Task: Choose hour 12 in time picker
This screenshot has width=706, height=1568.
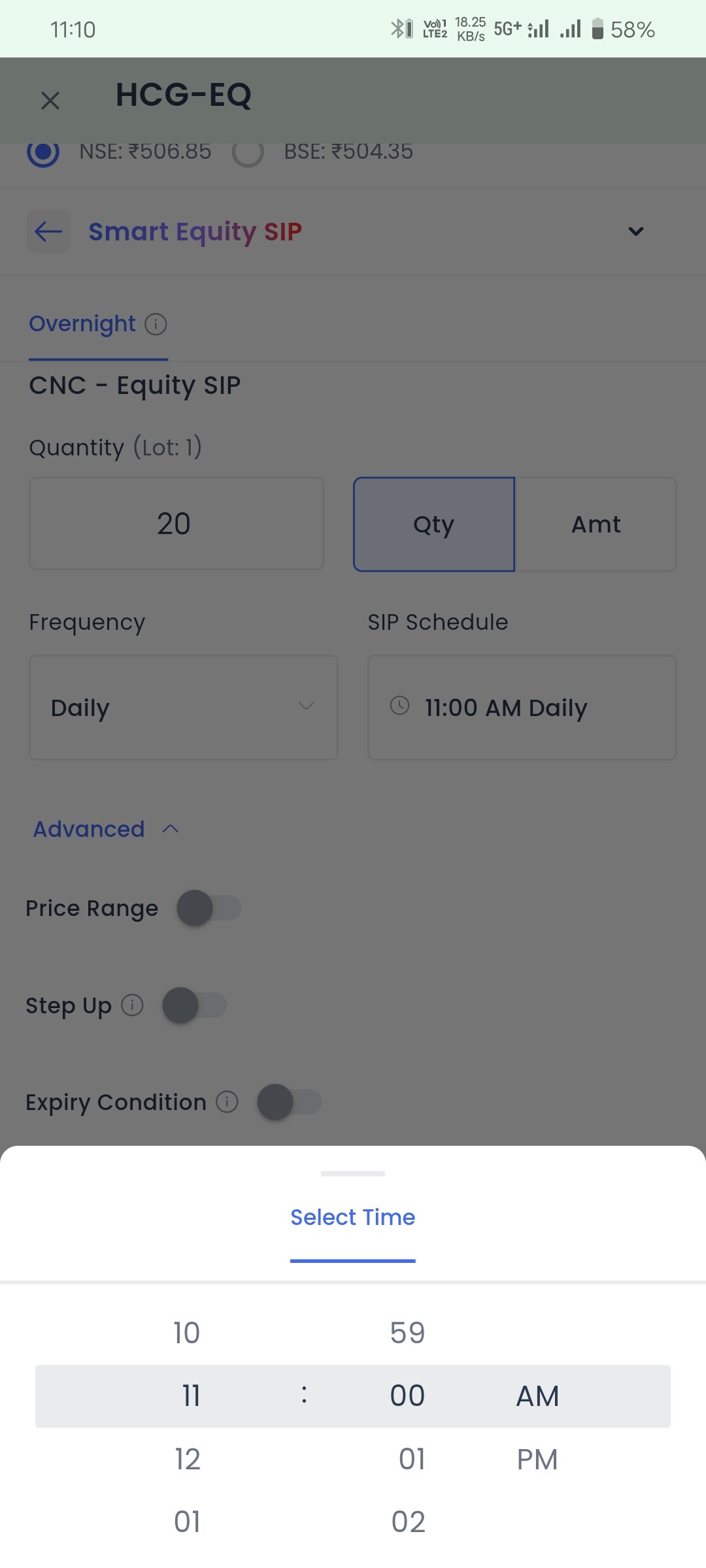Action: 187,1459
